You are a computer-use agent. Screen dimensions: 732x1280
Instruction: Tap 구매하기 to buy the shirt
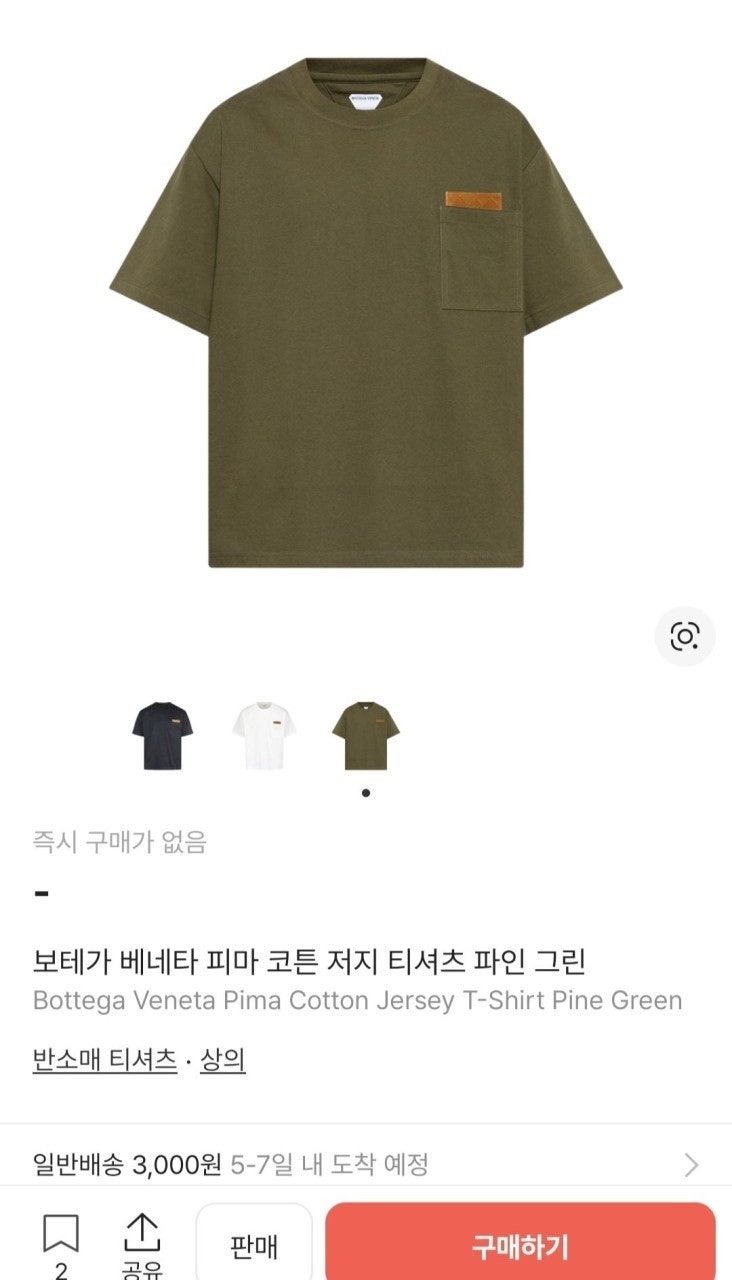point(520,1246)
